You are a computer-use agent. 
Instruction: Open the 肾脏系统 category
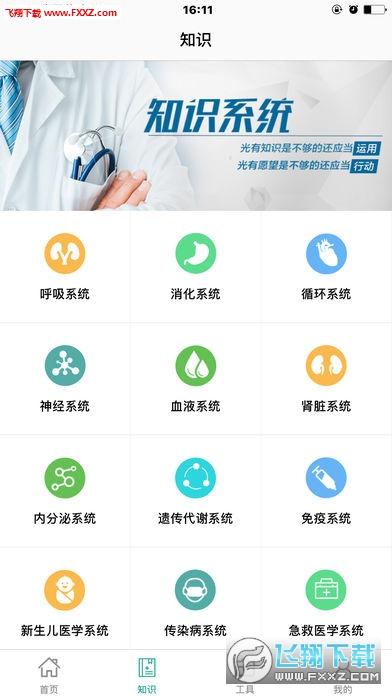326,379
